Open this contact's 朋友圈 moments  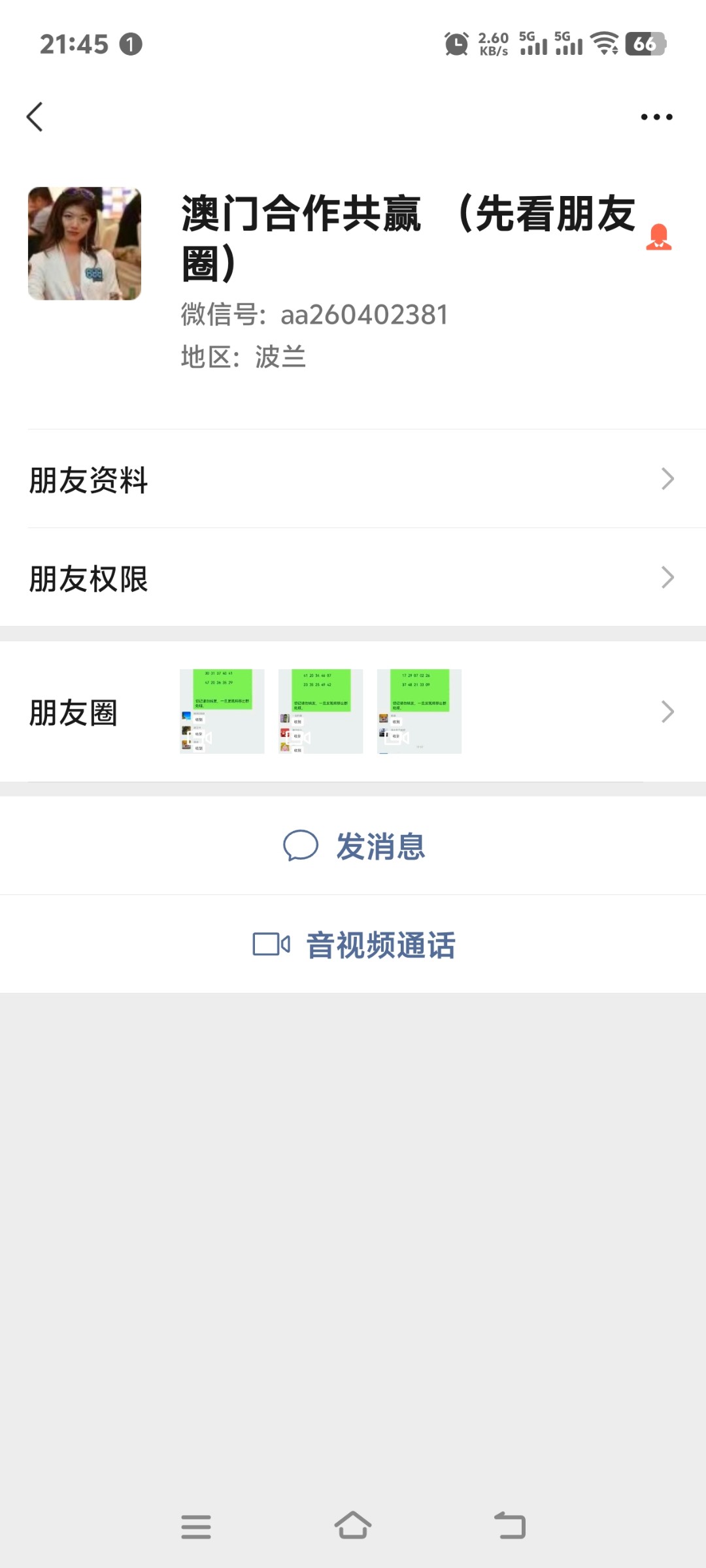[x=353, y=711]
